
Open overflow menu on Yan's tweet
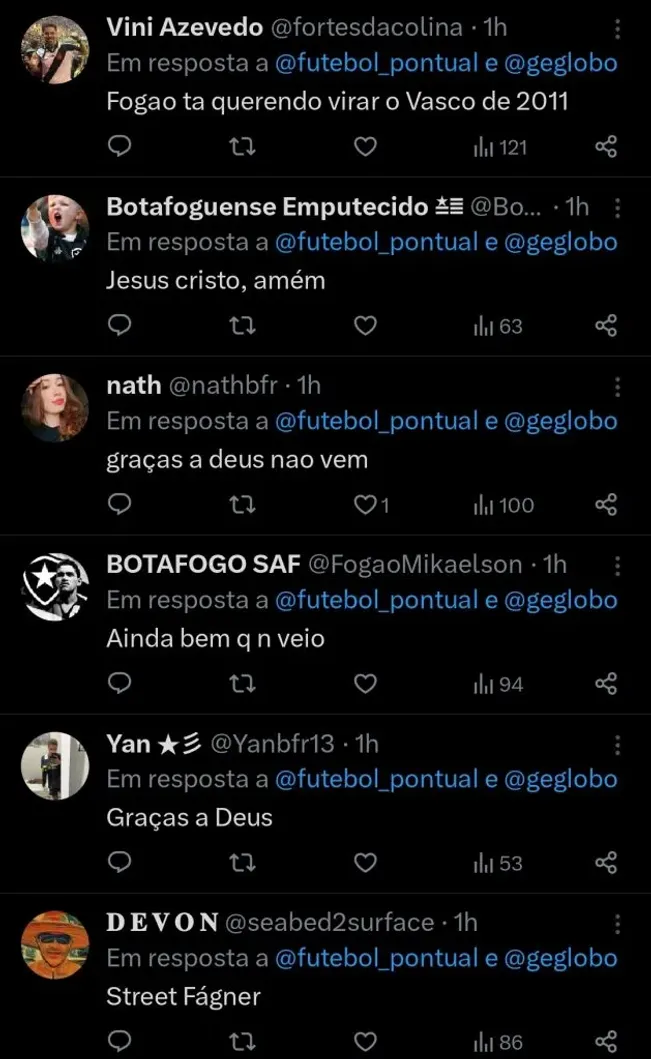(x=618, y=745)
